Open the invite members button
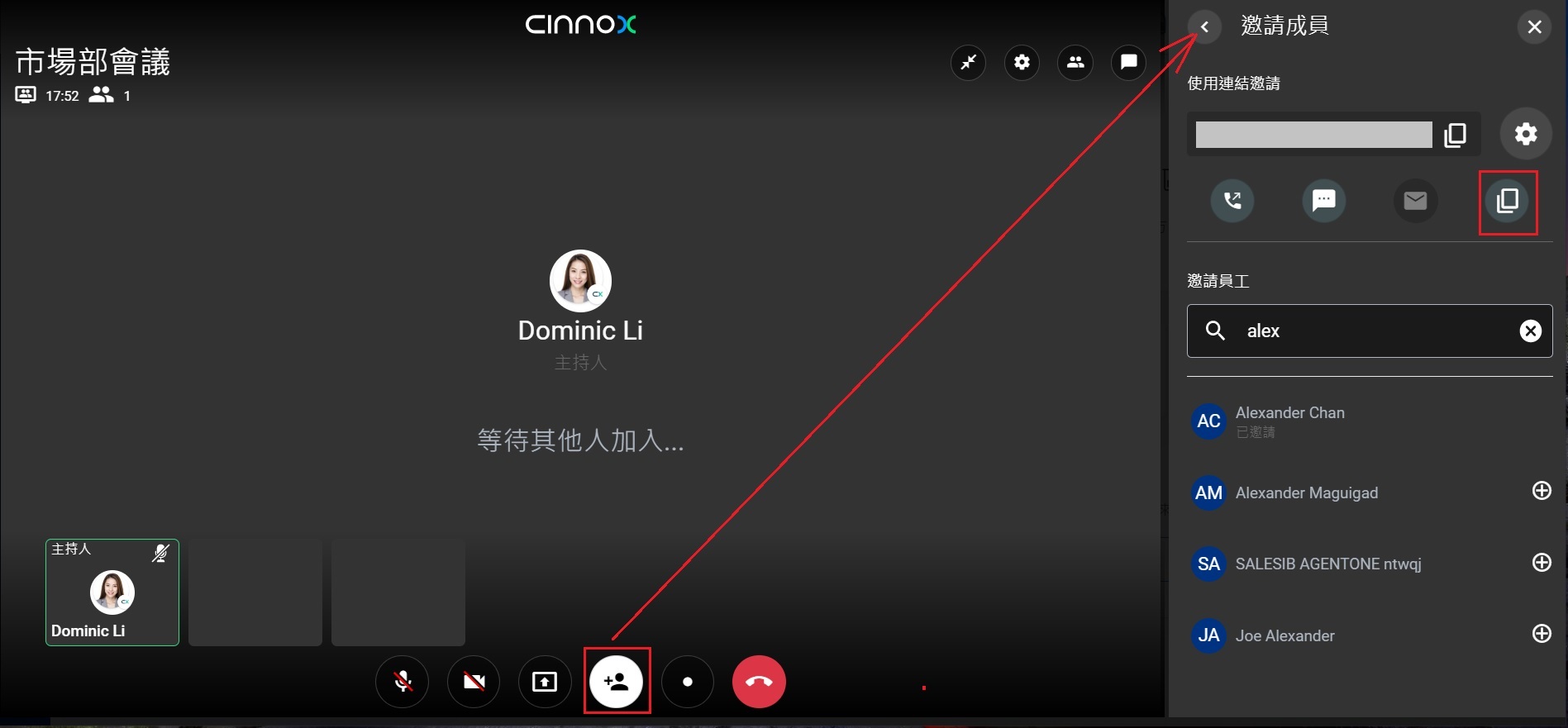The width and height of the screenshot is (1568, 728). 617,682
